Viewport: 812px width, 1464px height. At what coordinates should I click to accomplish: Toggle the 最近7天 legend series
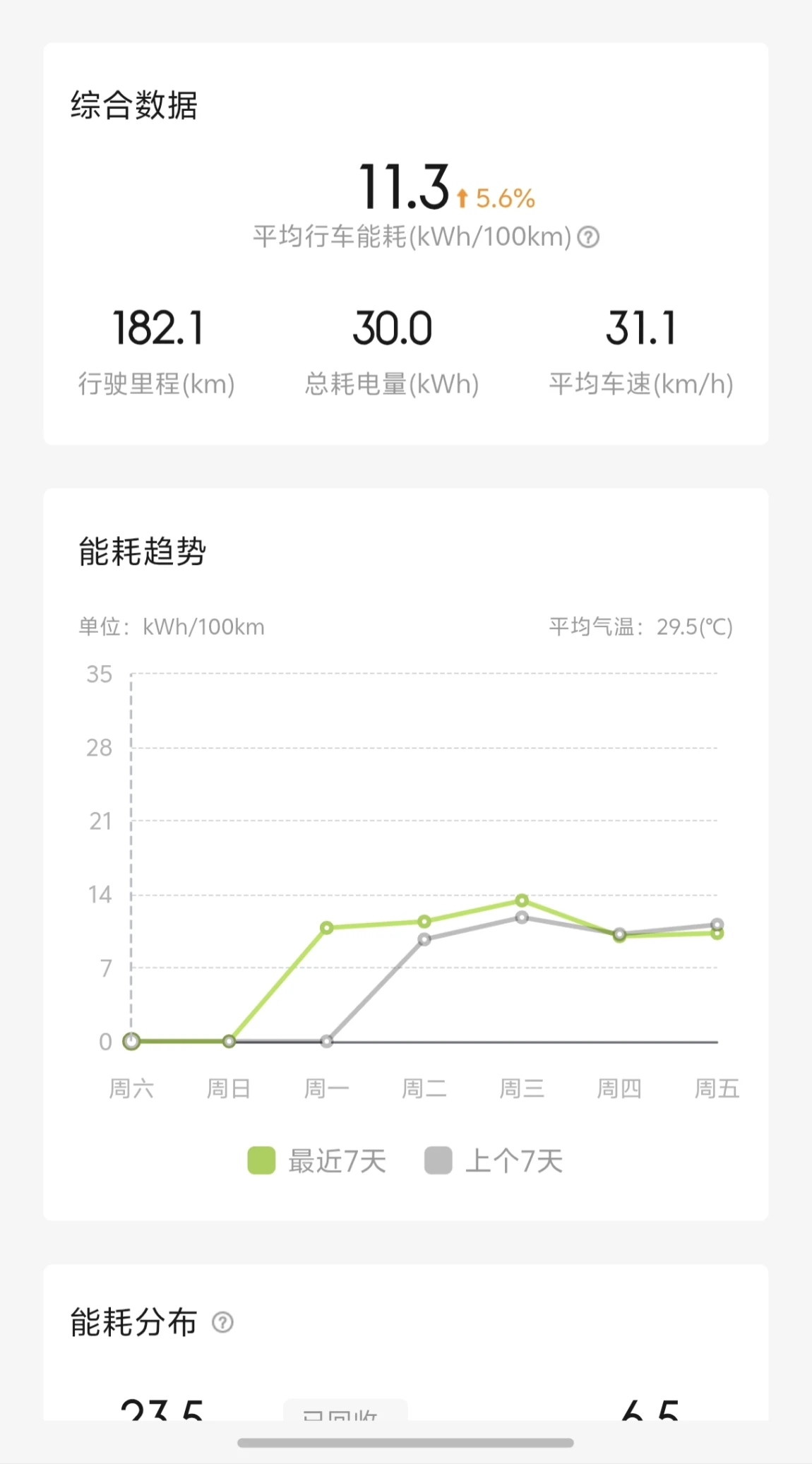(x=317, y=1161)
